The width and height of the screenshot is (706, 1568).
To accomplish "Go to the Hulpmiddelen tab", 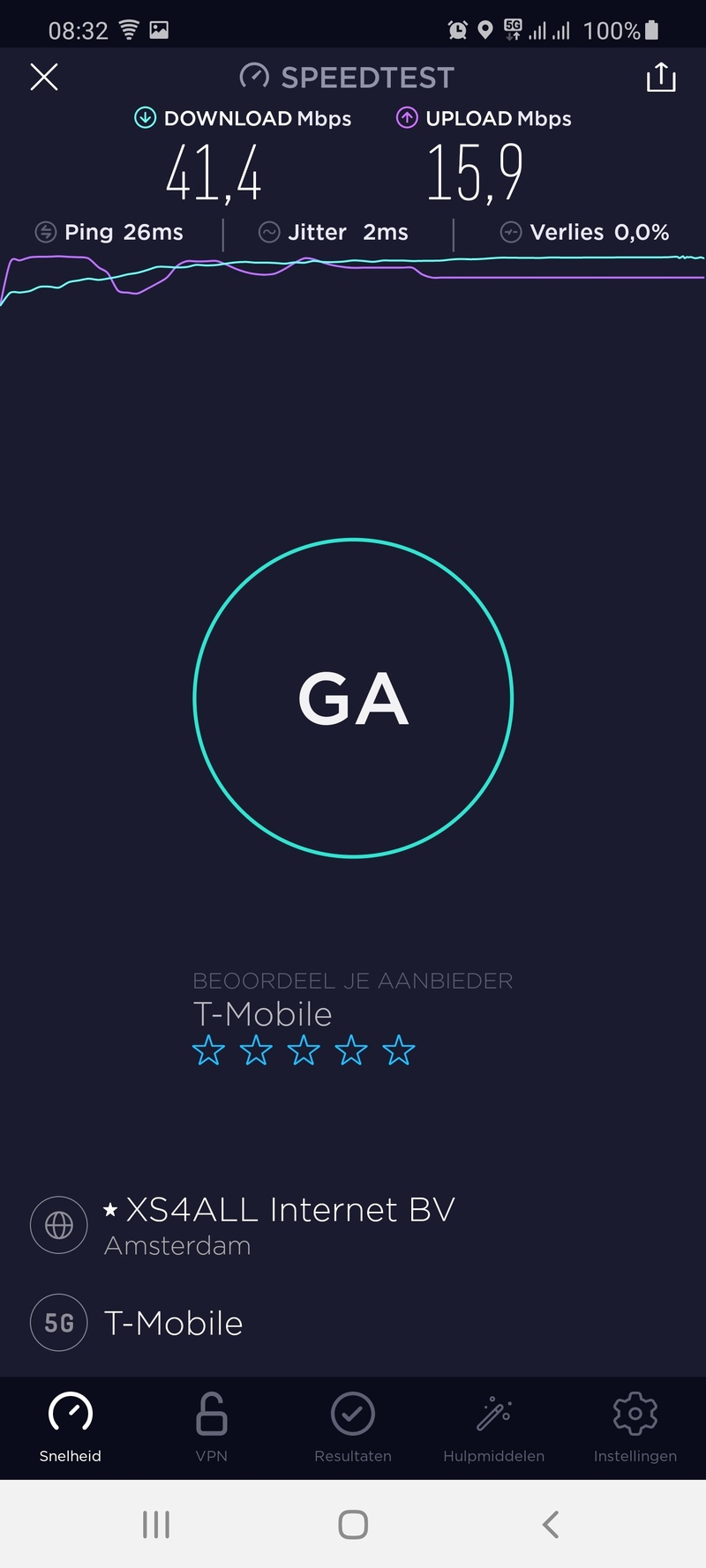I will [x=494, y=1427].
